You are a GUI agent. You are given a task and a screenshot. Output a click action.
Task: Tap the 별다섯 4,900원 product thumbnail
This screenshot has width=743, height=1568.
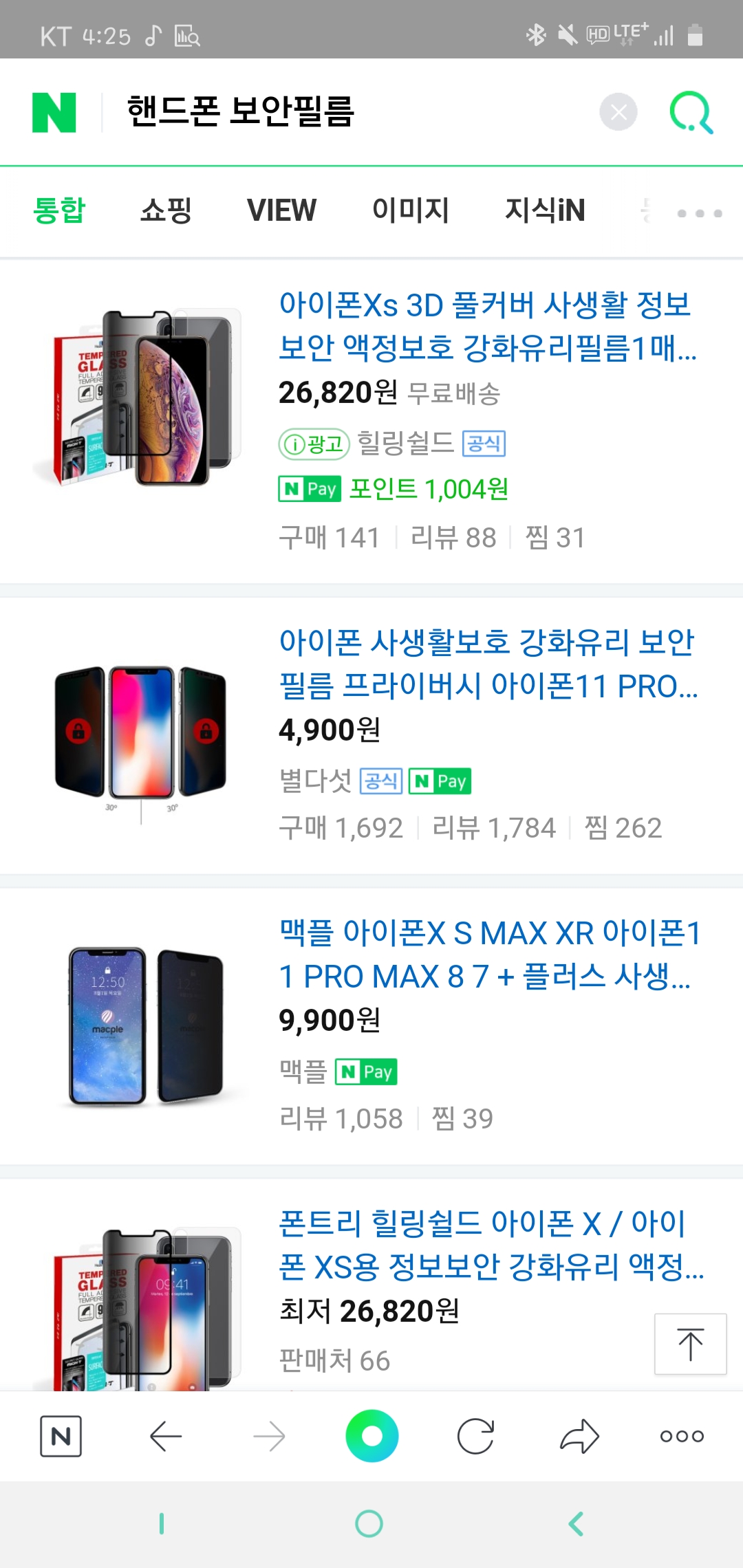coord(141,736)
